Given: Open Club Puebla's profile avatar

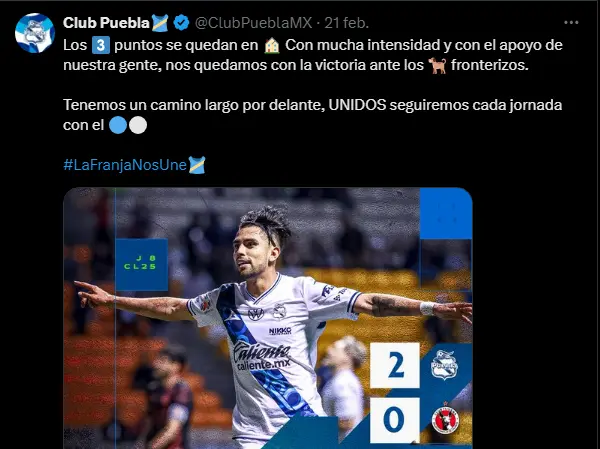Looking at the screenshot, I should point(34,33).
